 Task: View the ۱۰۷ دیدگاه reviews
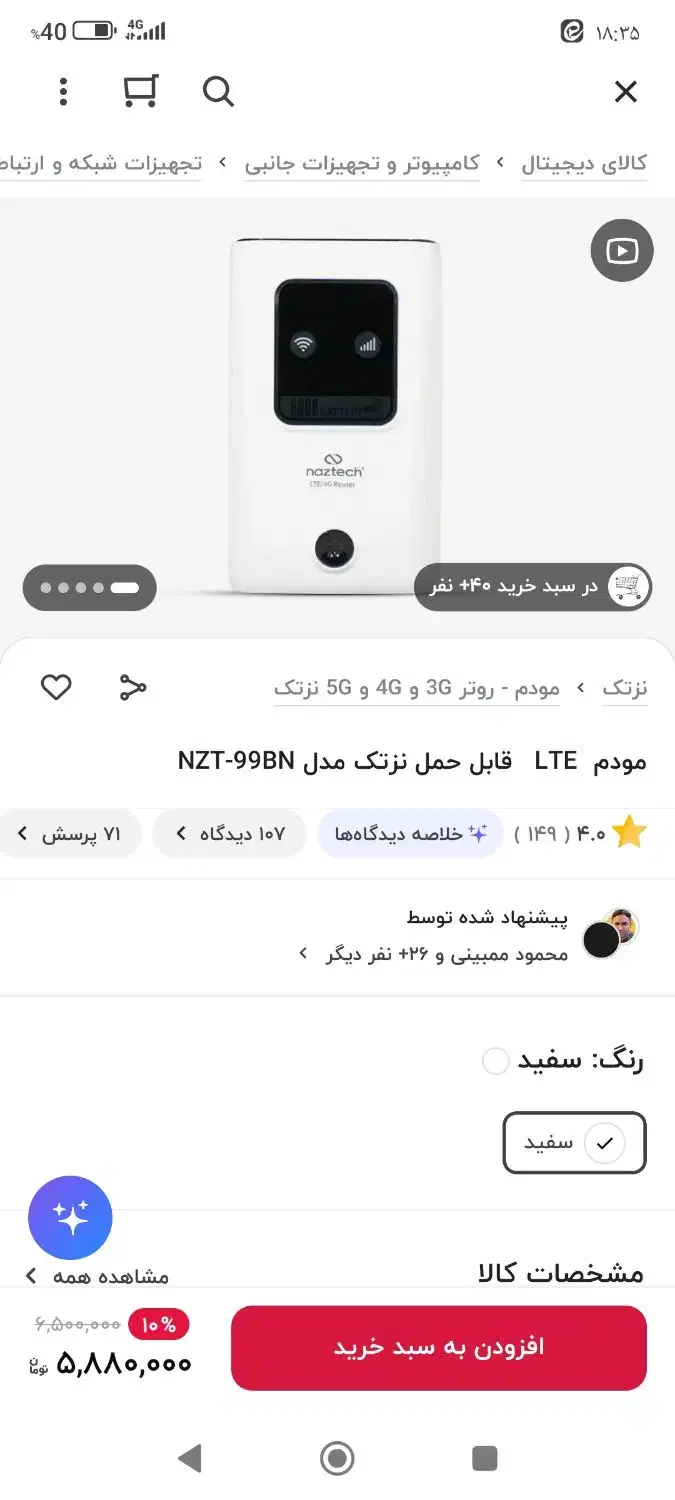point(229,834)
